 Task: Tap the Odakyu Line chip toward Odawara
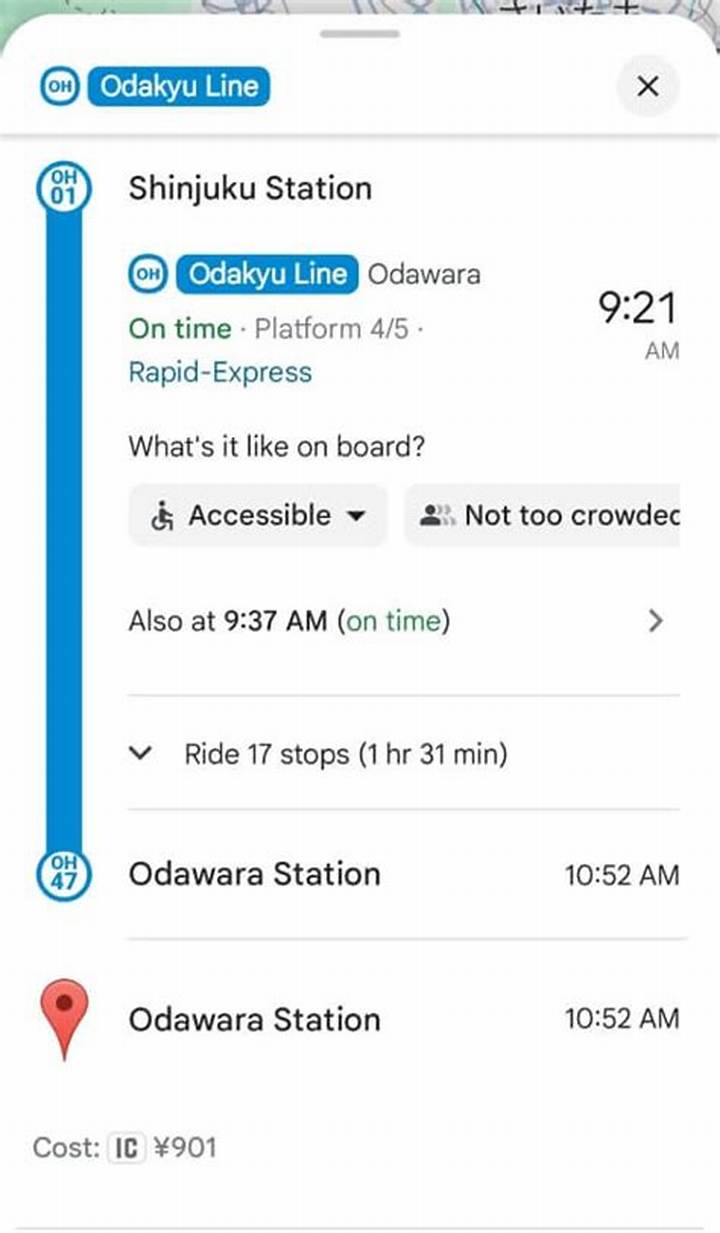tap(266, 274)
